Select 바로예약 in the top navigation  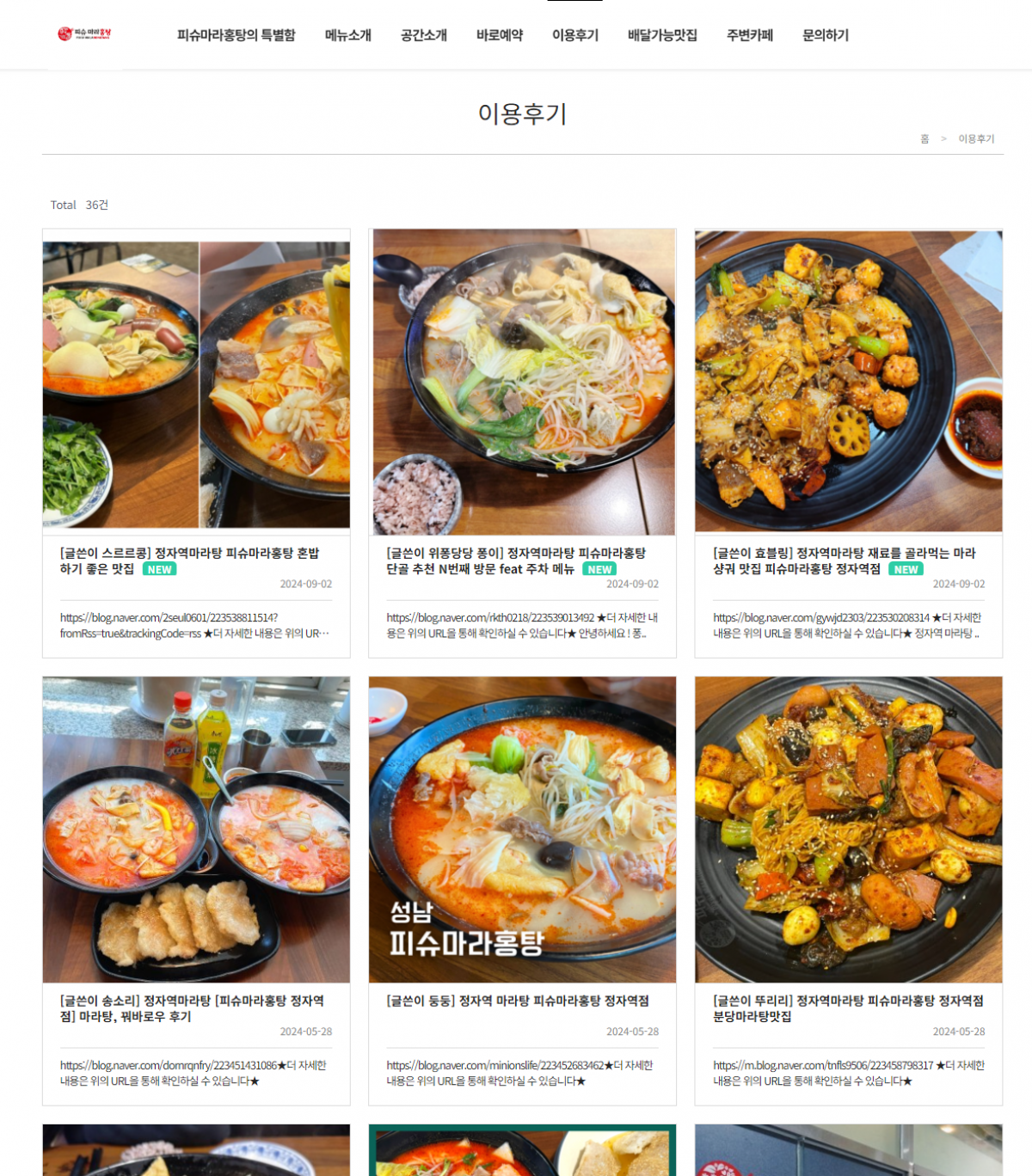pos(499,35)
